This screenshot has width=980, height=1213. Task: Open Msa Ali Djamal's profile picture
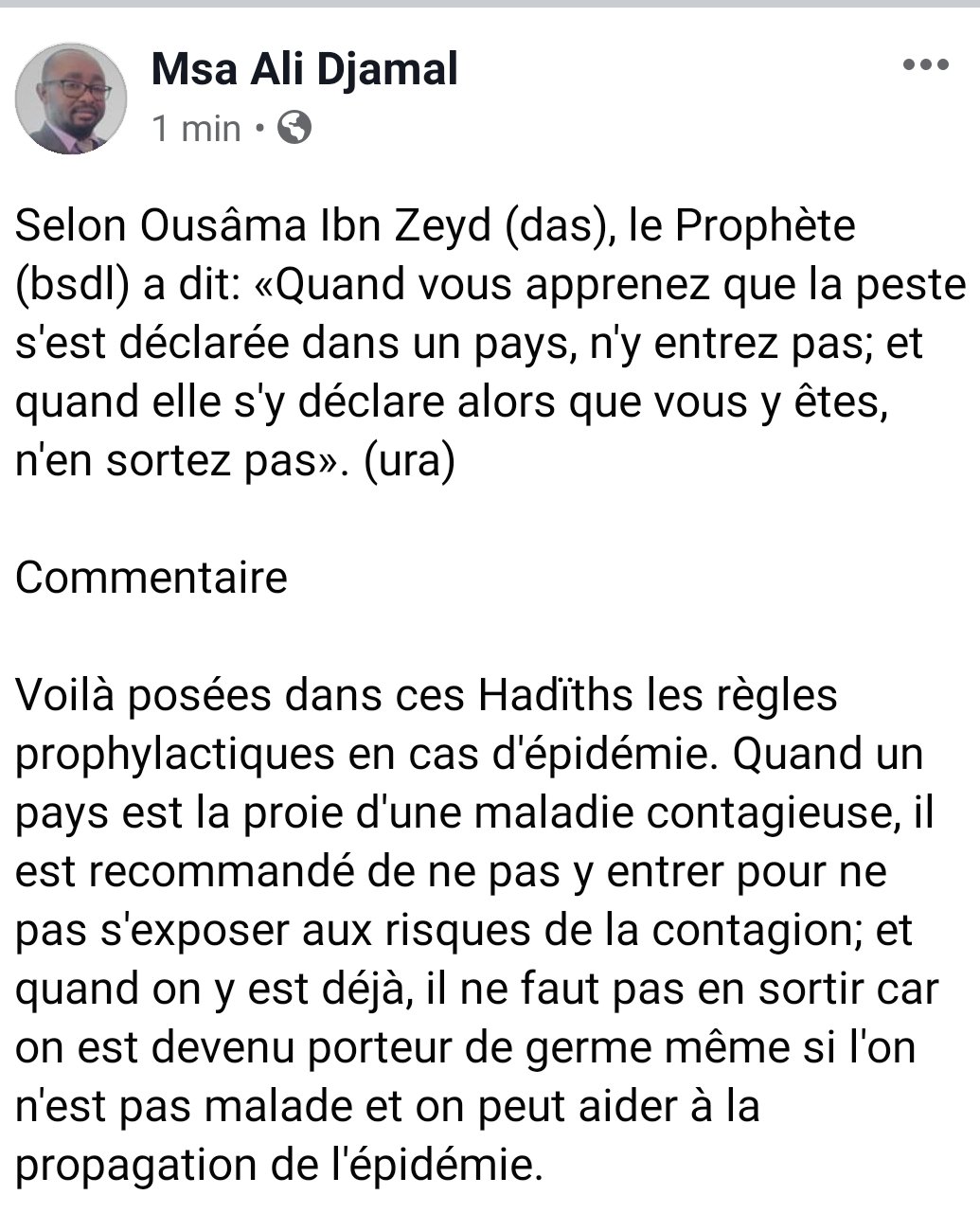(71, 99)
